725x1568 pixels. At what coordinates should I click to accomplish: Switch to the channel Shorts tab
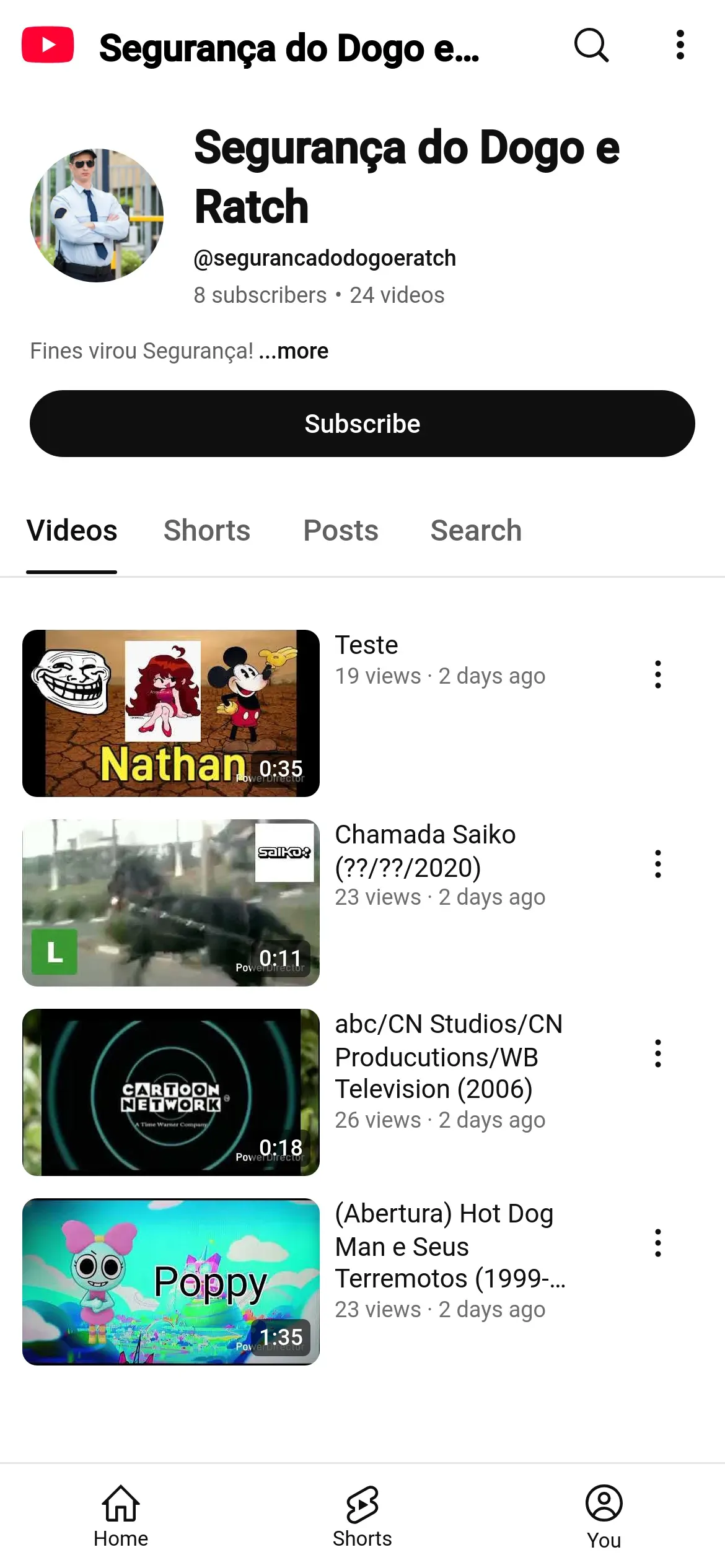tap(207, 531)
